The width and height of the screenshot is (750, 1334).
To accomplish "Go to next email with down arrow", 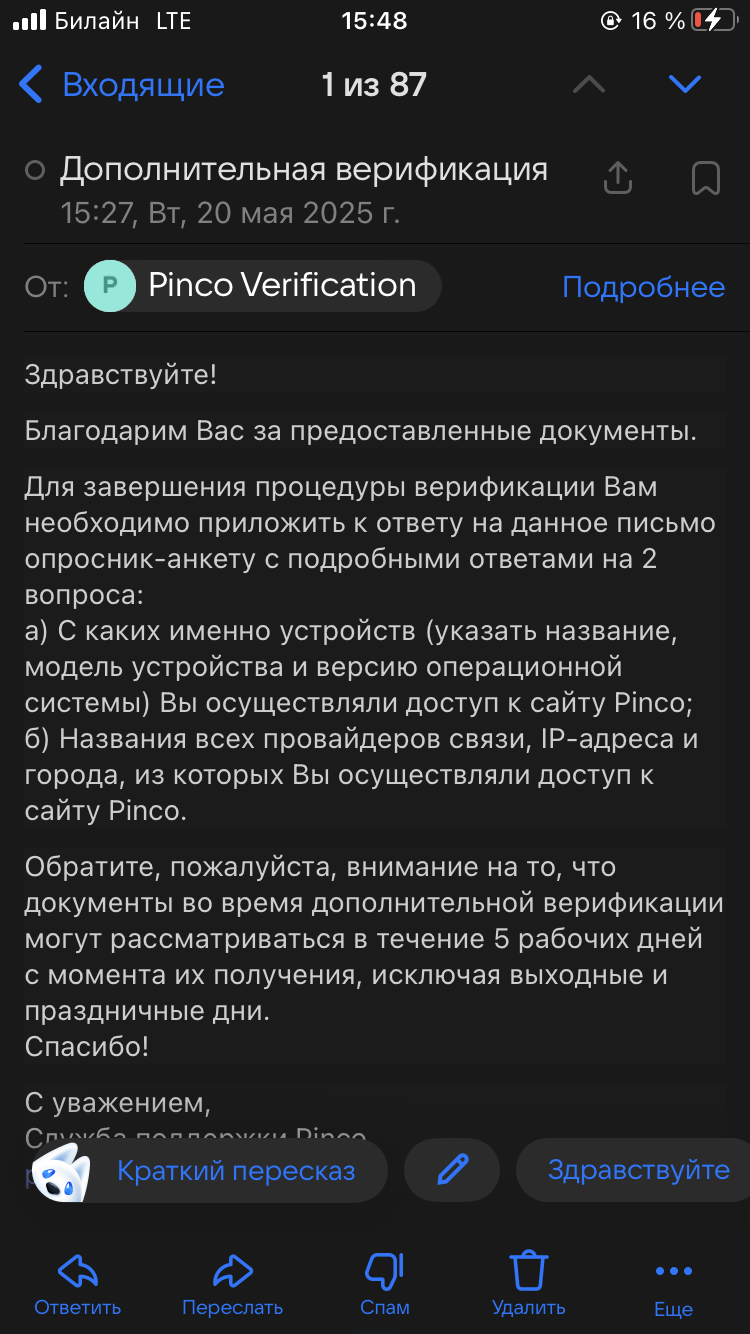I will click(x=685, y=85).
